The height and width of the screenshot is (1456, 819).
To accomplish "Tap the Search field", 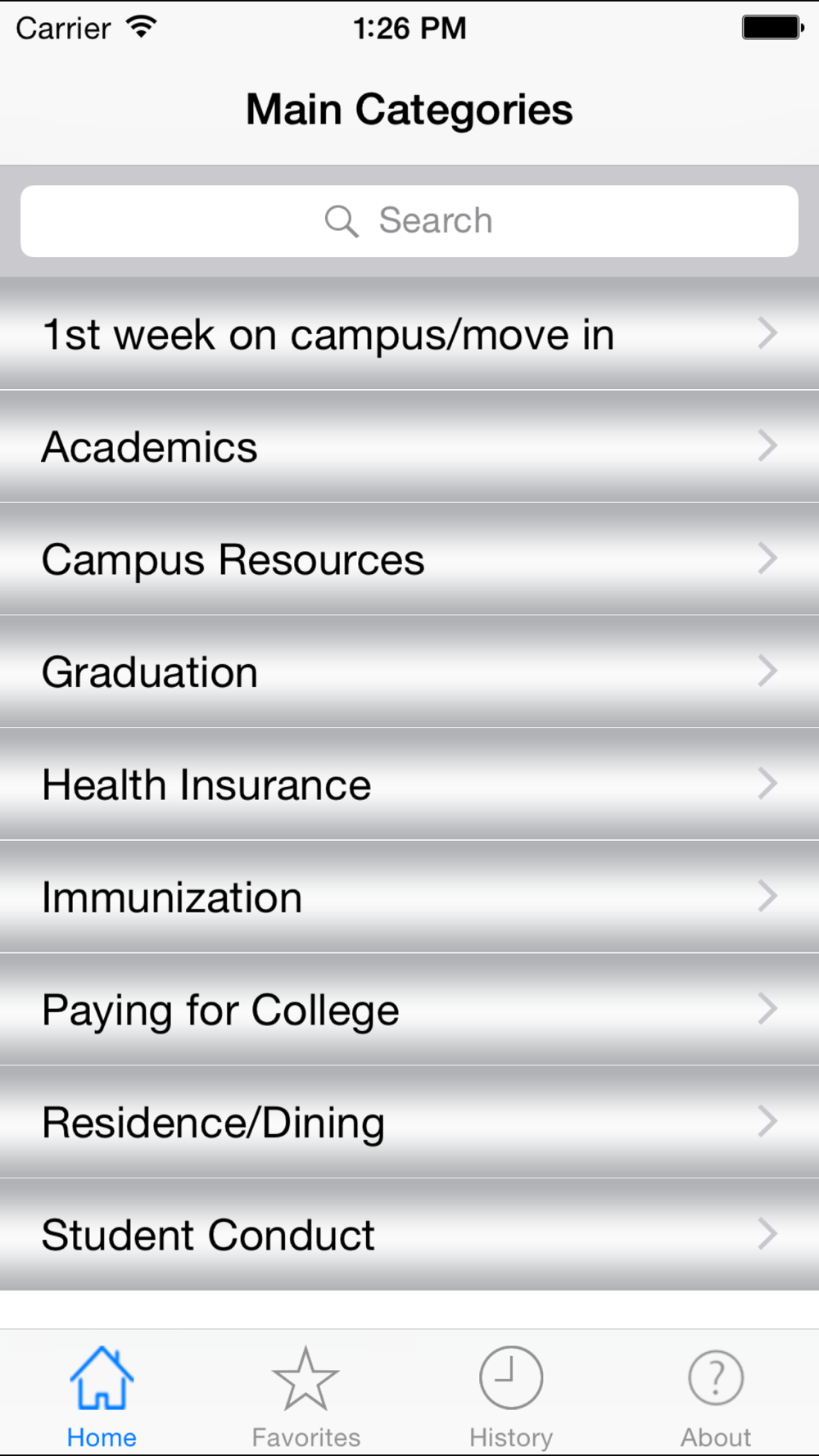I will (x=409, y=221).
